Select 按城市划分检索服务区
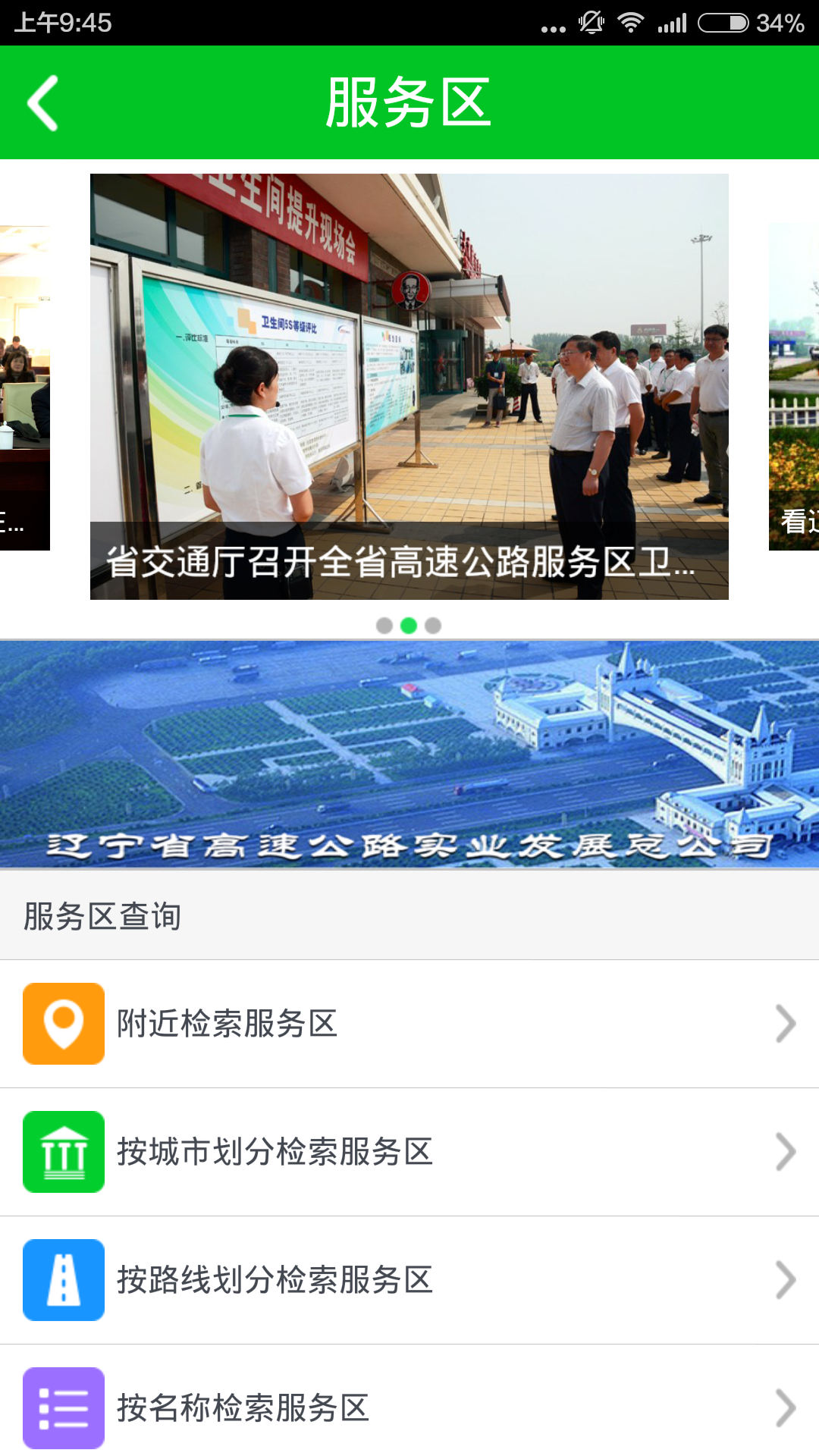Viewport: 819px width, 1456px height. tap(409, 1152)
